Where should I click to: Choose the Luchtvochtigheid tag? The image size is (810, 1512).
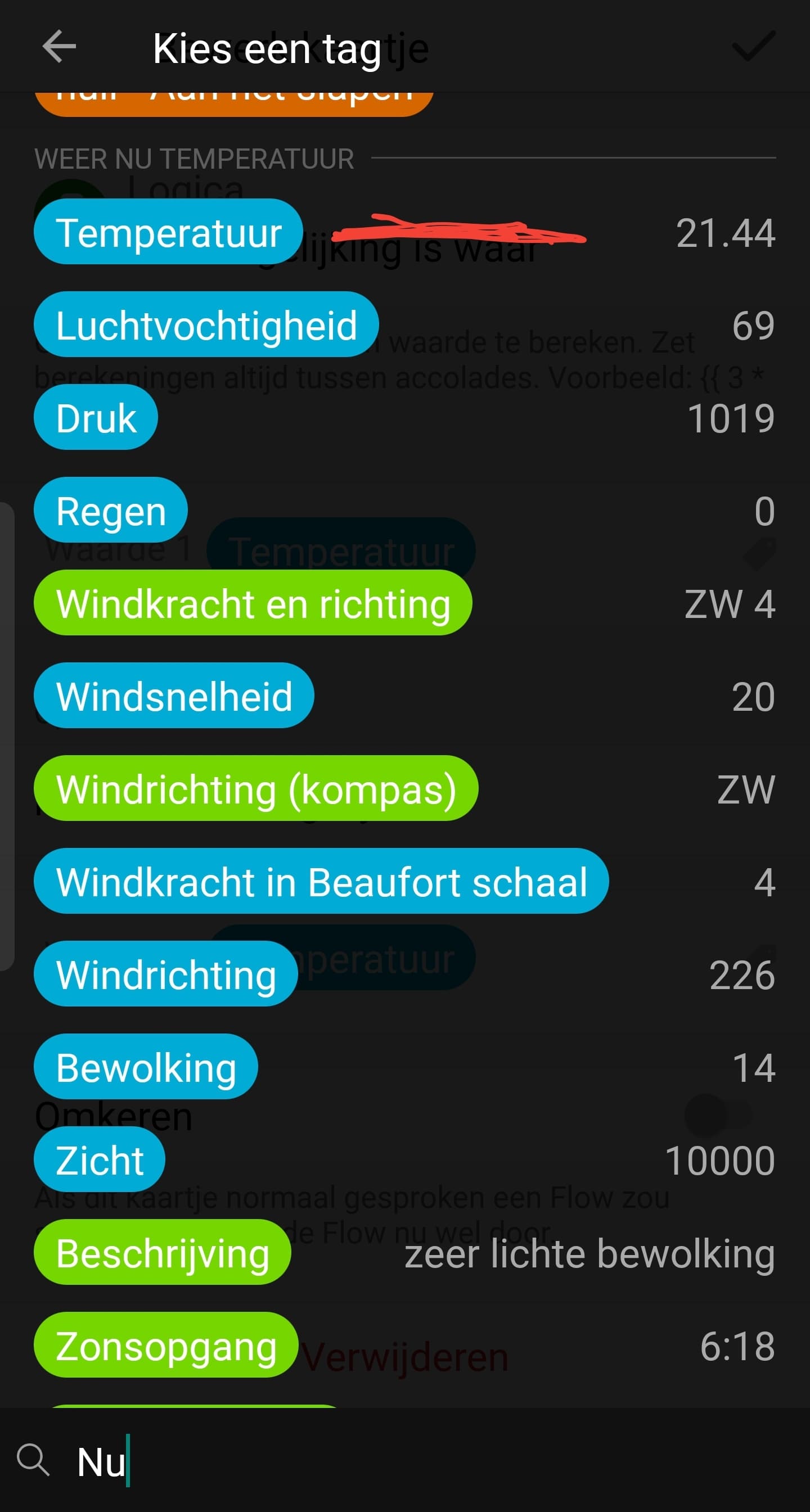[206, 325]
